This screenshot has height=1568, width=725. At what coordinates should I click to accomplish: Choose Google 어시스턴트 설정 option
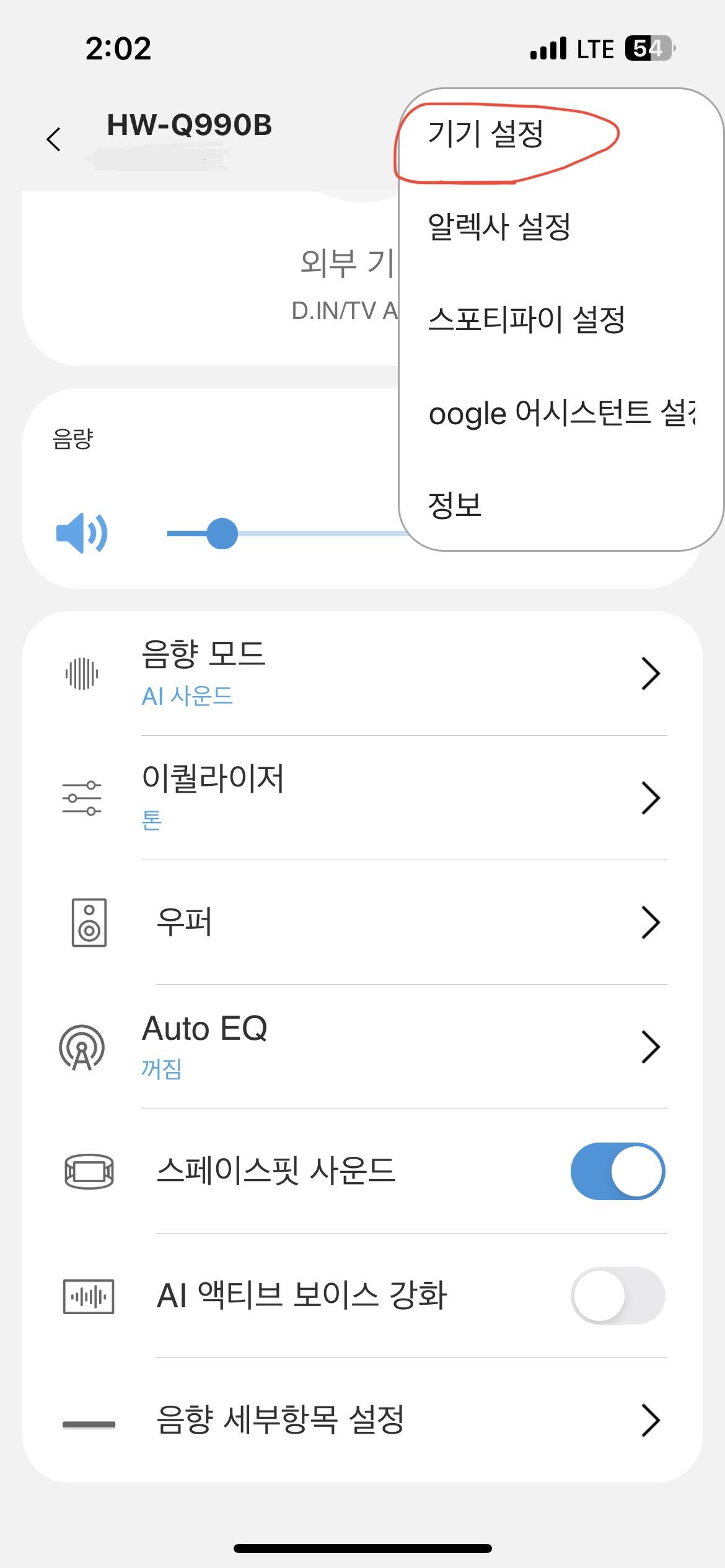[x=561, y=413]
